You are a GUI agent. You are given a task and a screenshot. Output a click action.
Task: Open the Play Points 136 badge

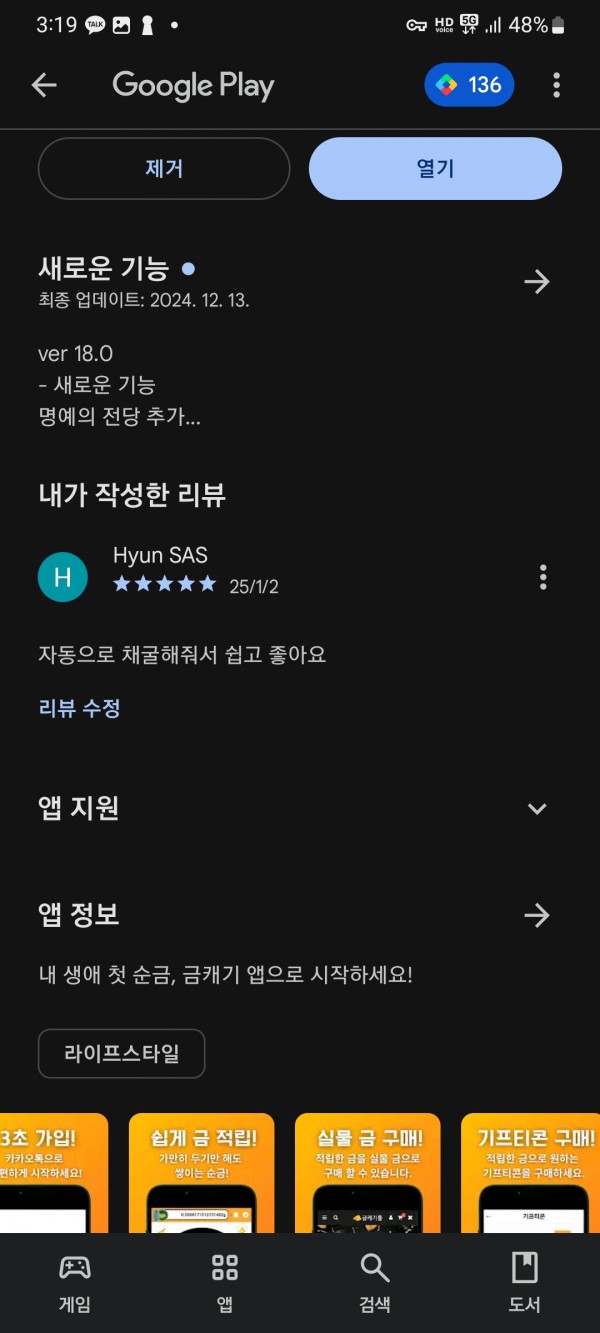coord(469,85)
